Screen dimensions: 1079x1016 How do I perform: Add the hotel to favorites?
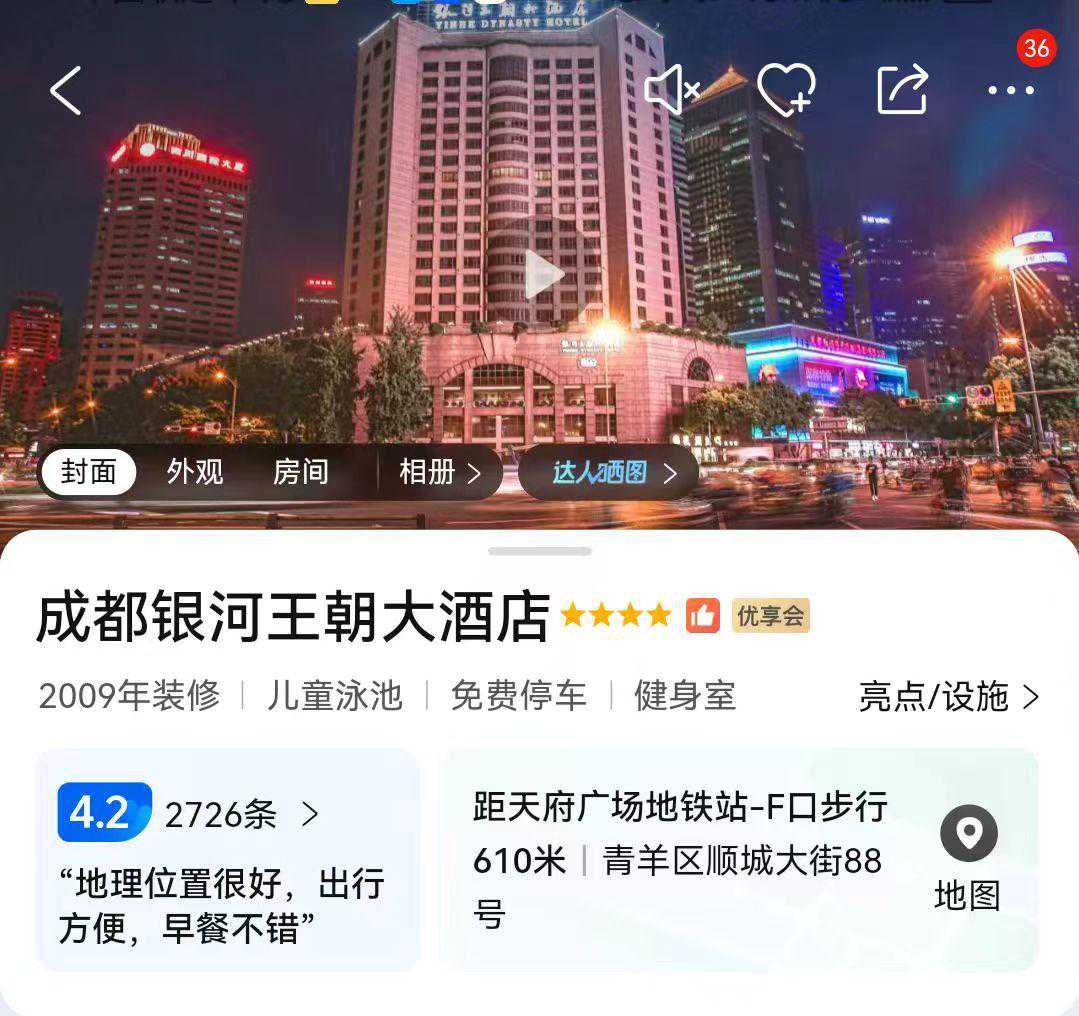coord(786,91)
